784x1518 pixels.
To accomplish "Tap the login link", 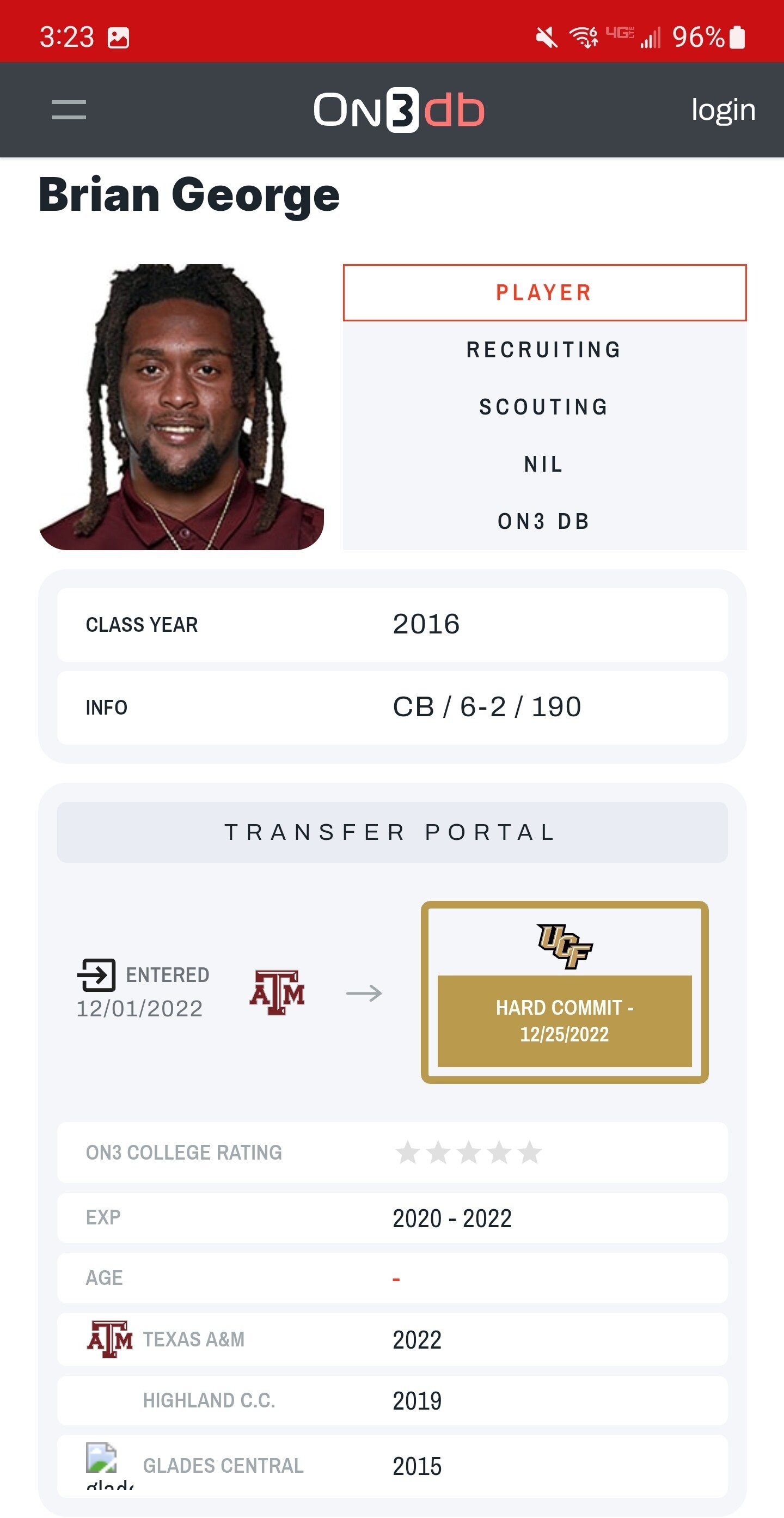I will tap(722, 109).
